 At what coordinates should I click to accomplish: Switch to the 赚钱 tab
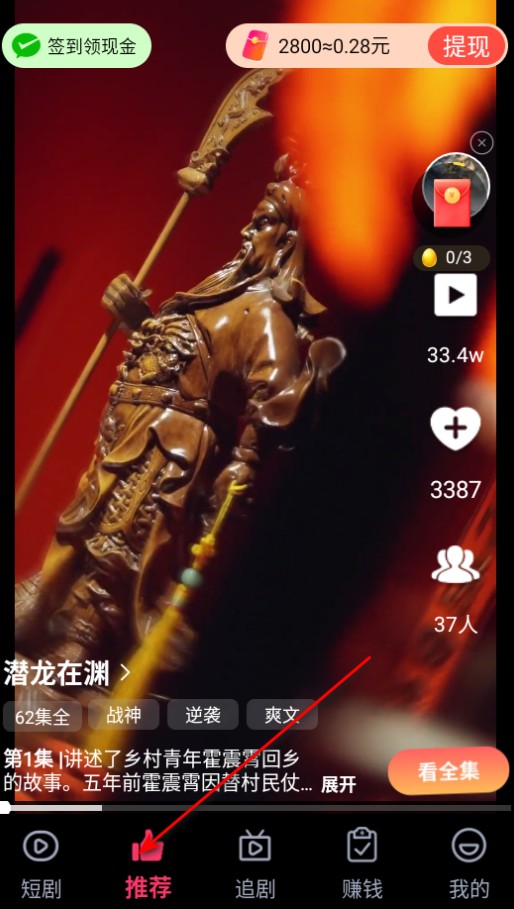(362, 864)
